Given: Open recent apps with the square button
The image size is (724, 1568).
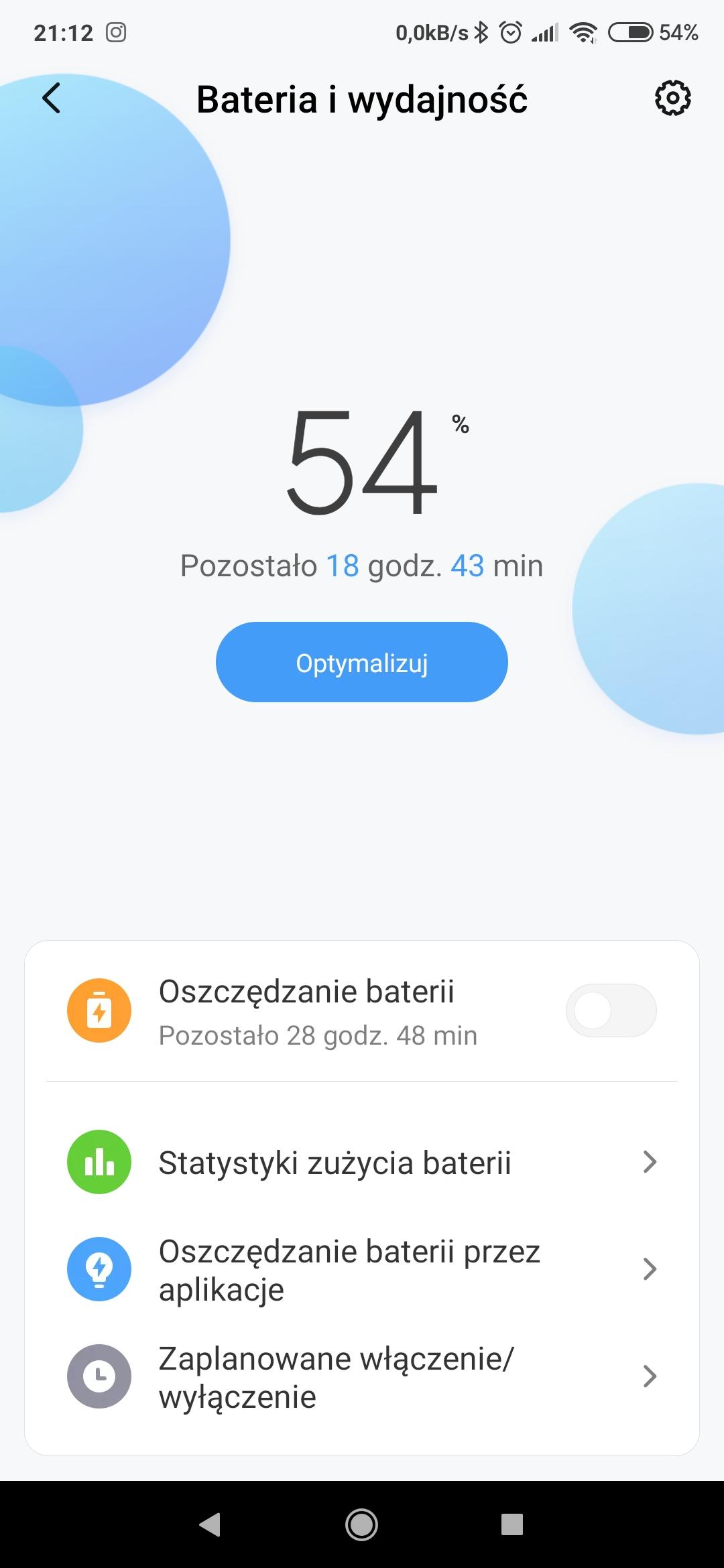Looking at the screenshot, I should click(511, 1524).
